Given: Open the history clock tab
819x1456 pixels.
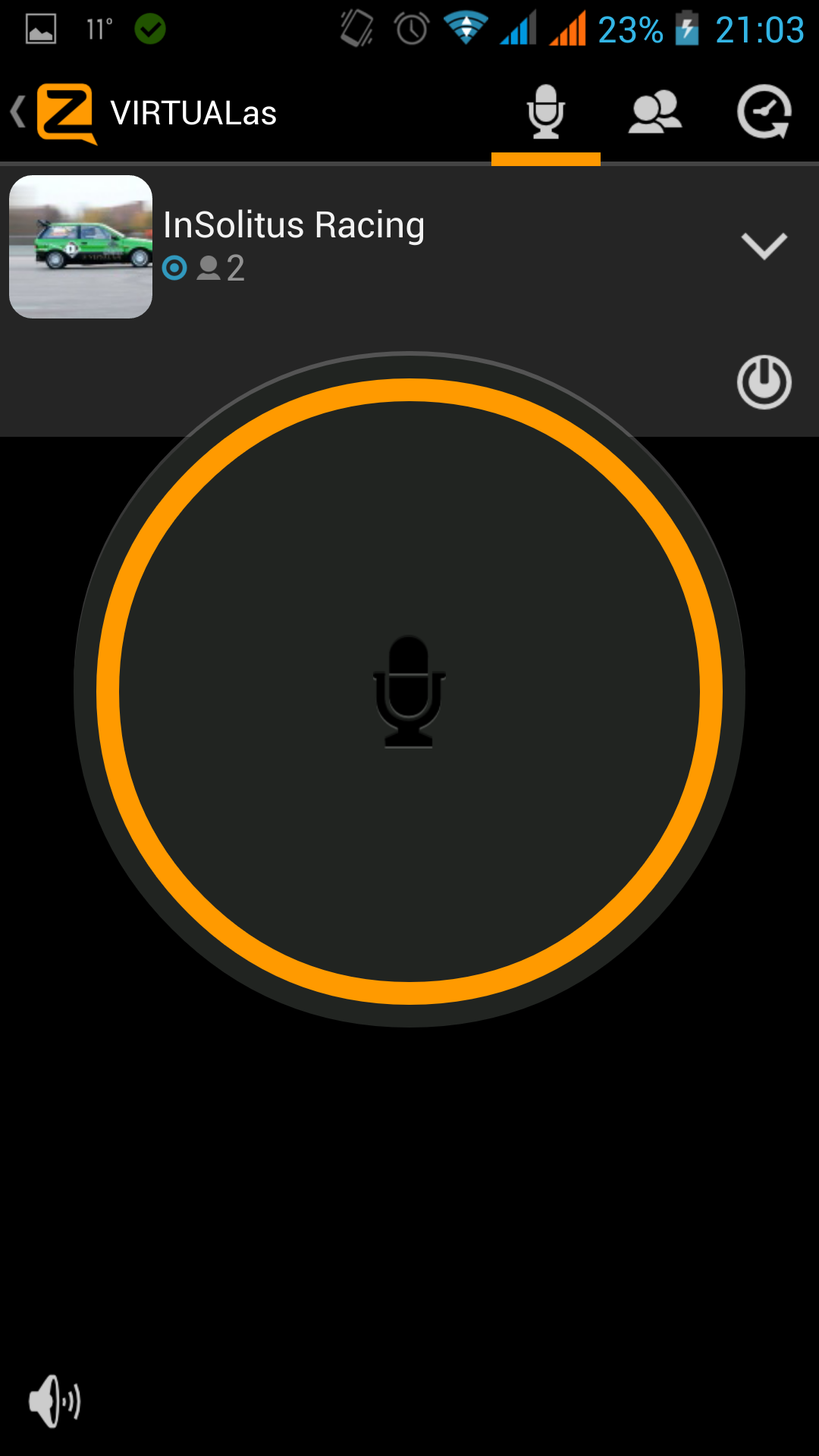Looking at the screenshot, I should pyautogui.click(x=764, y=112).
